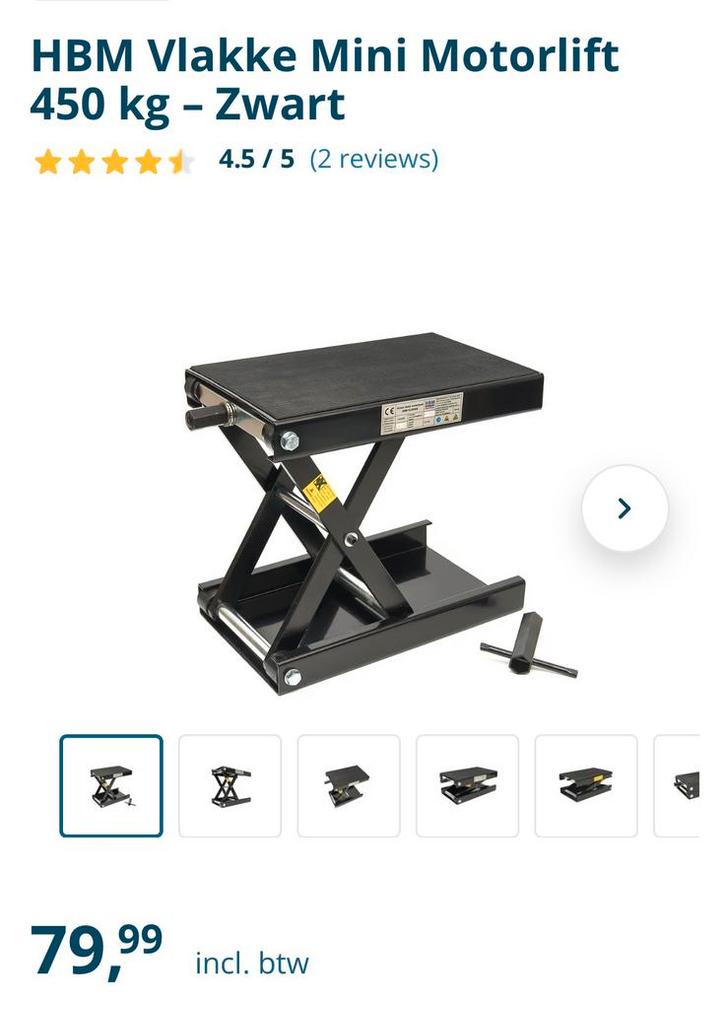Select the fifth thumbnail showing the flat lift with the yellow label

586,786
